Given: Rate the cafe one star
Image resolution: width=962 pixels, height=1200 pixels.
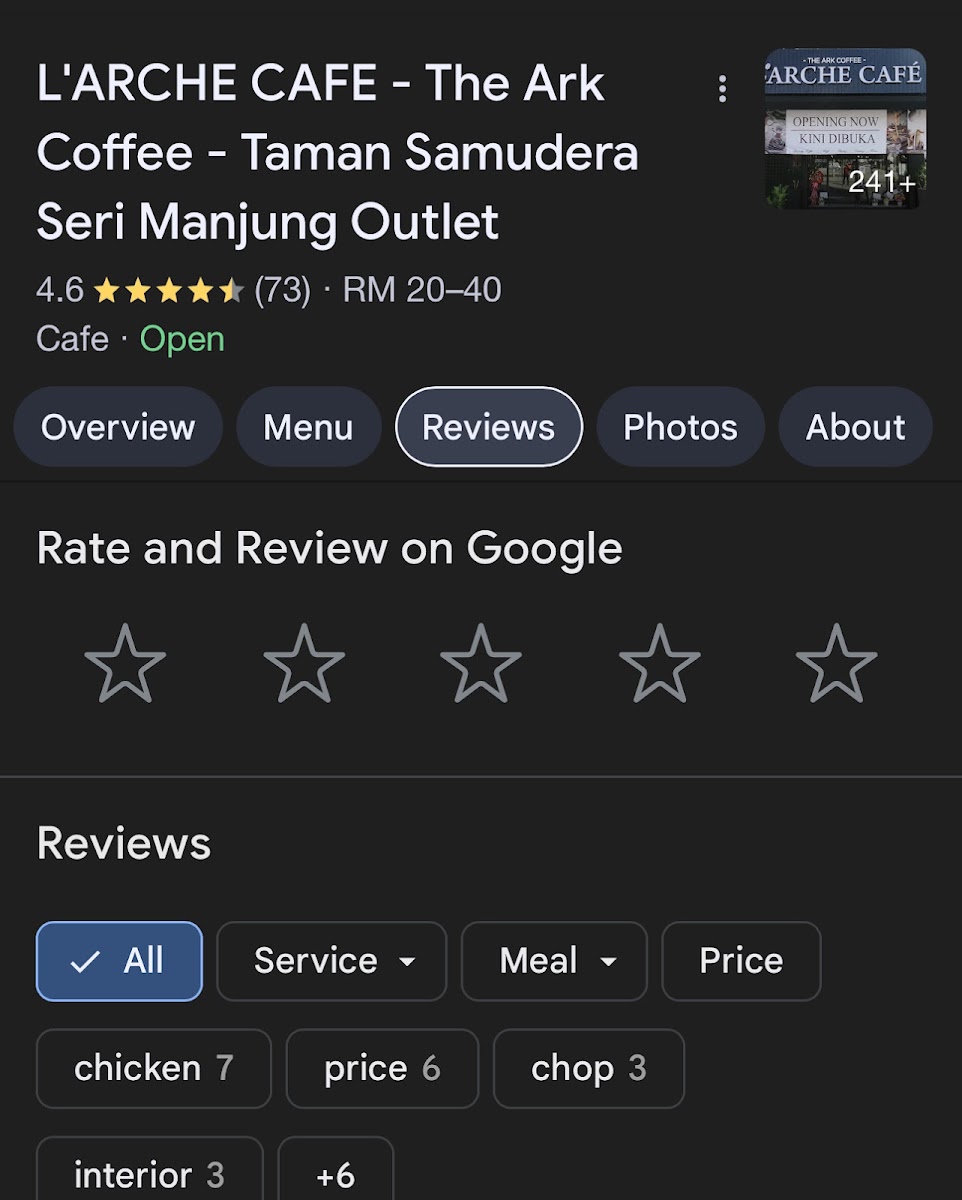Looking at the screenshot, I should pyautogui.click(x=125, y=663).
